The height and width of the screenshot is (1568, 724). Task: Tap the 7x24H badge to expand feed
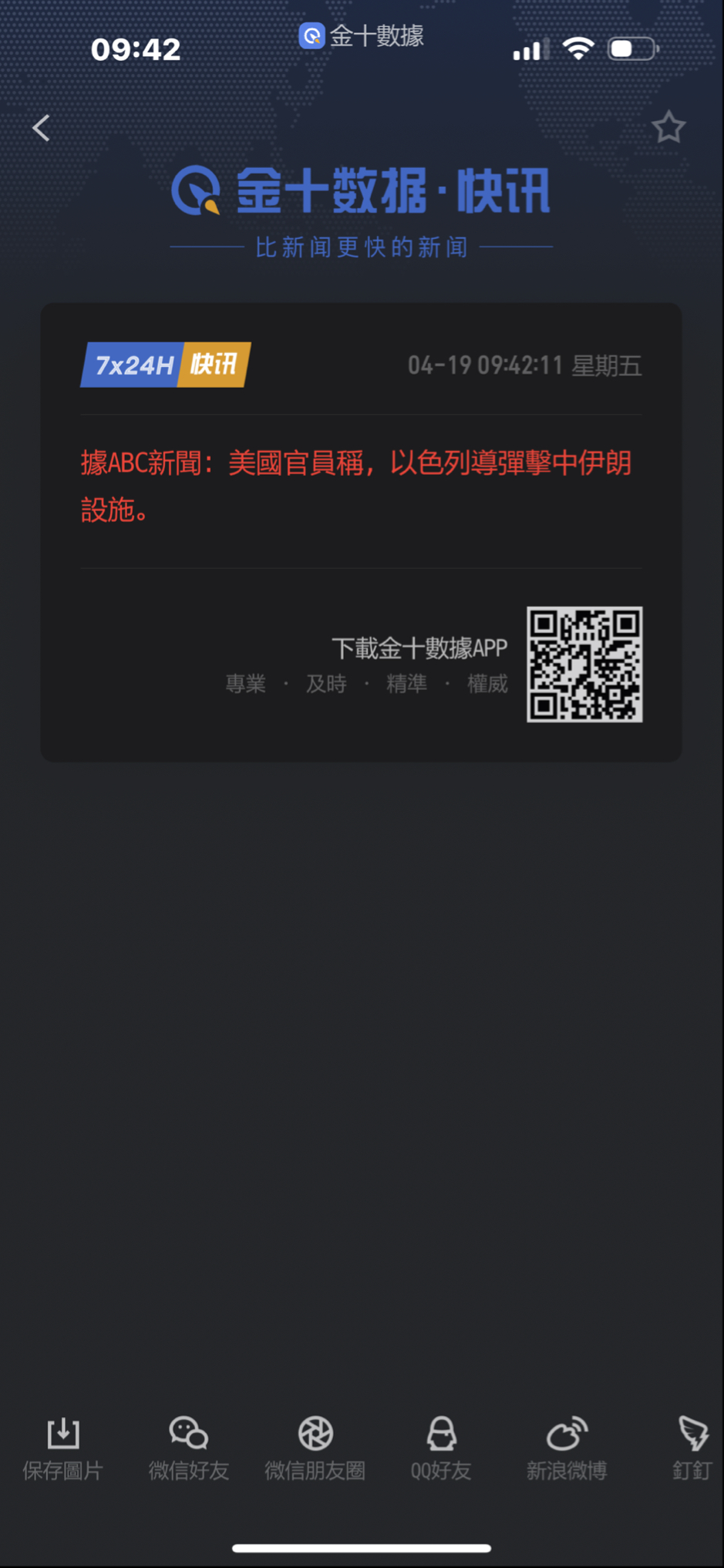click(x=133, y=364)
